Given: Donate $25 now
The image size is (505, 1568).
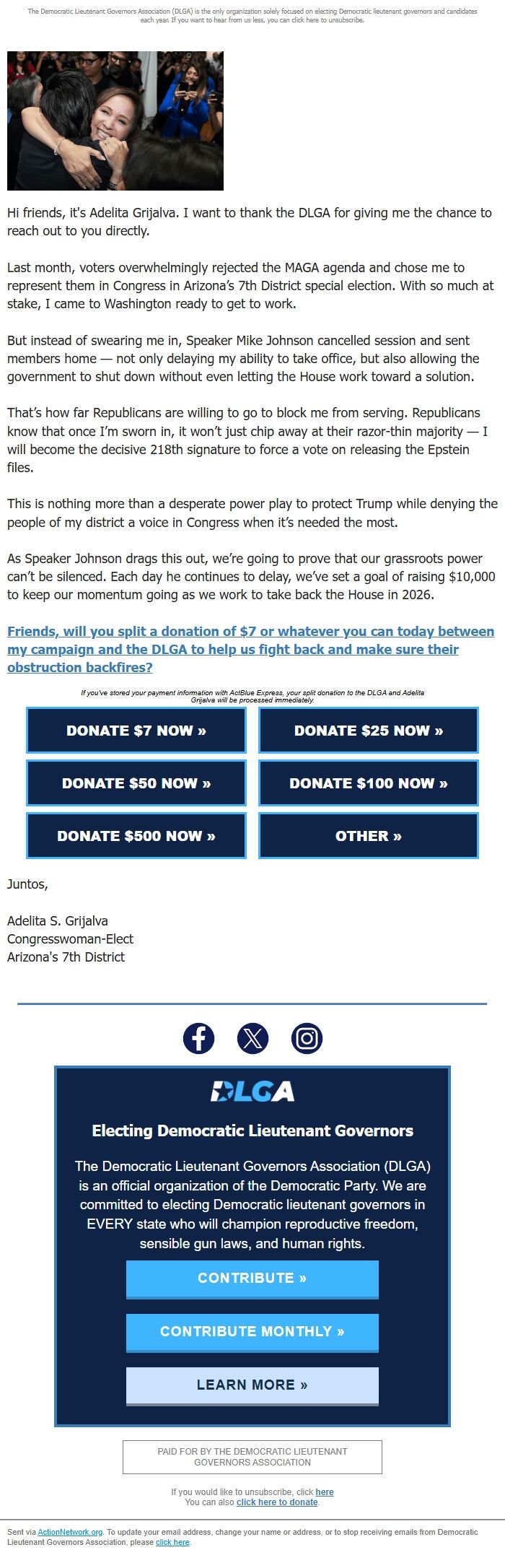Looking at the screenshot, I should coord(368,731).
